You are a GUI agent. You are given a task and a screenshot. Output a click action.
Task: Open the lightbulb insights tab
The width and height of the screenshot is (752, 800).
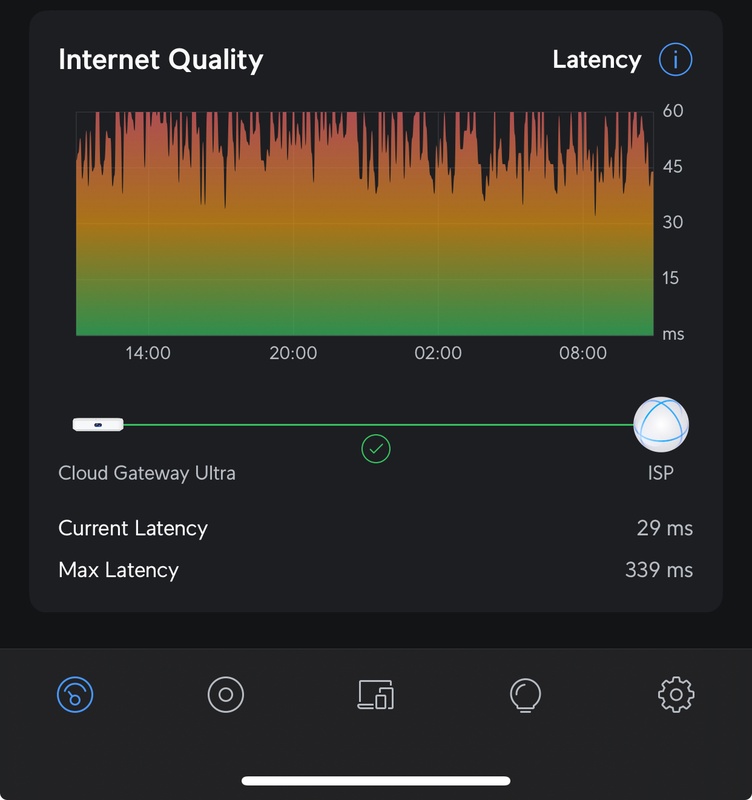click(525, 694)
